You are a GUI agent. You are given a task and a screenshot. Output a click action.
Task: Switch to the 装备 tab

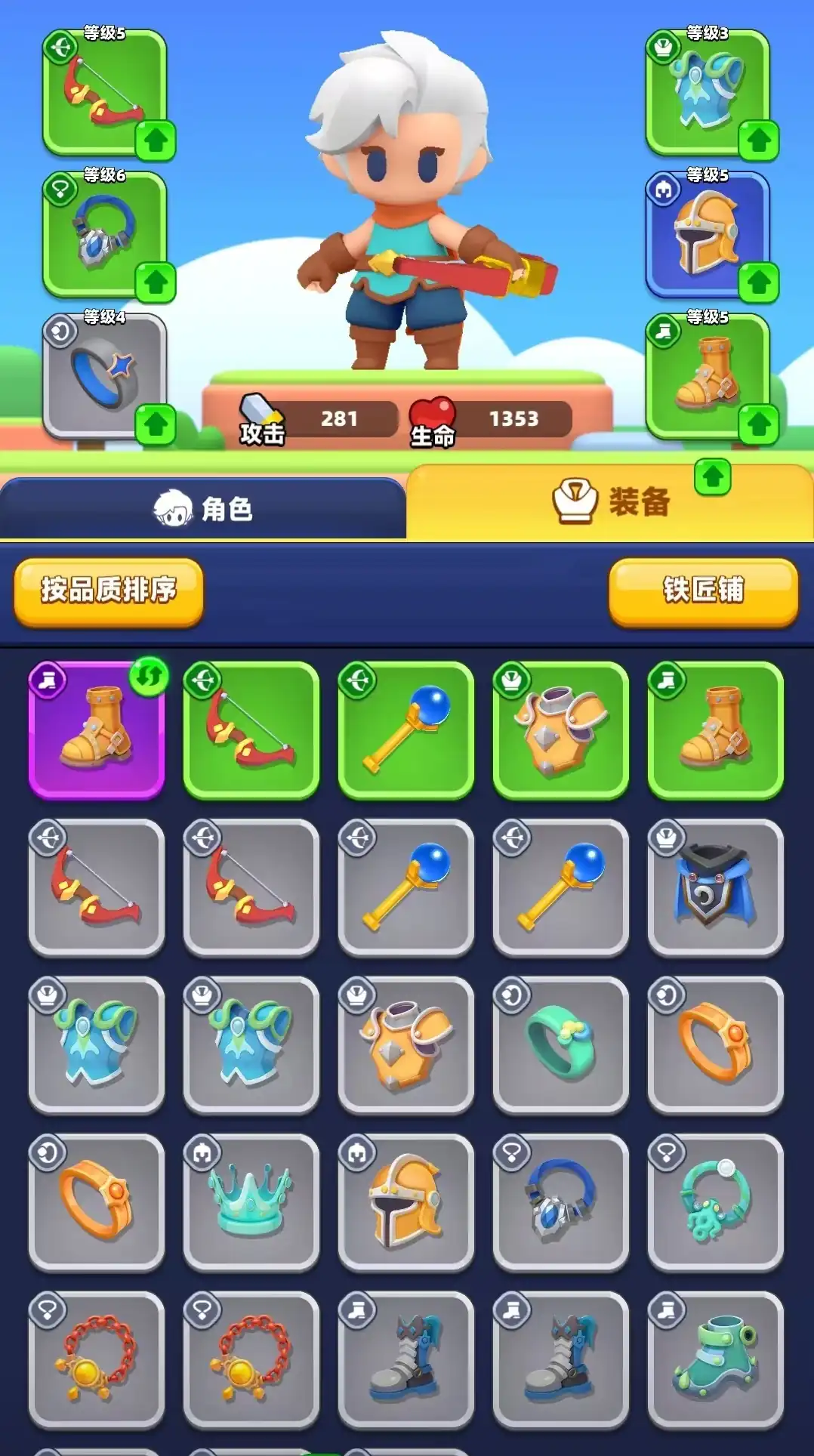click(610, 501)
